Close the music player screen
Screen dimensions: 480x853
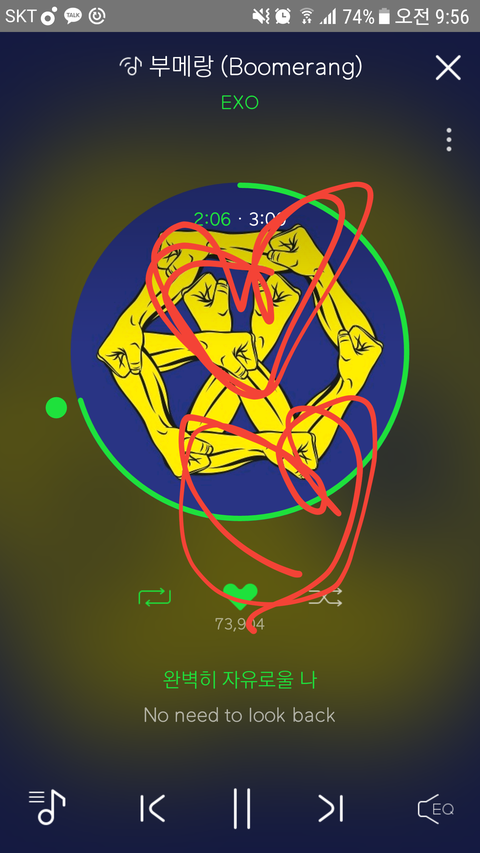point(448,68)
